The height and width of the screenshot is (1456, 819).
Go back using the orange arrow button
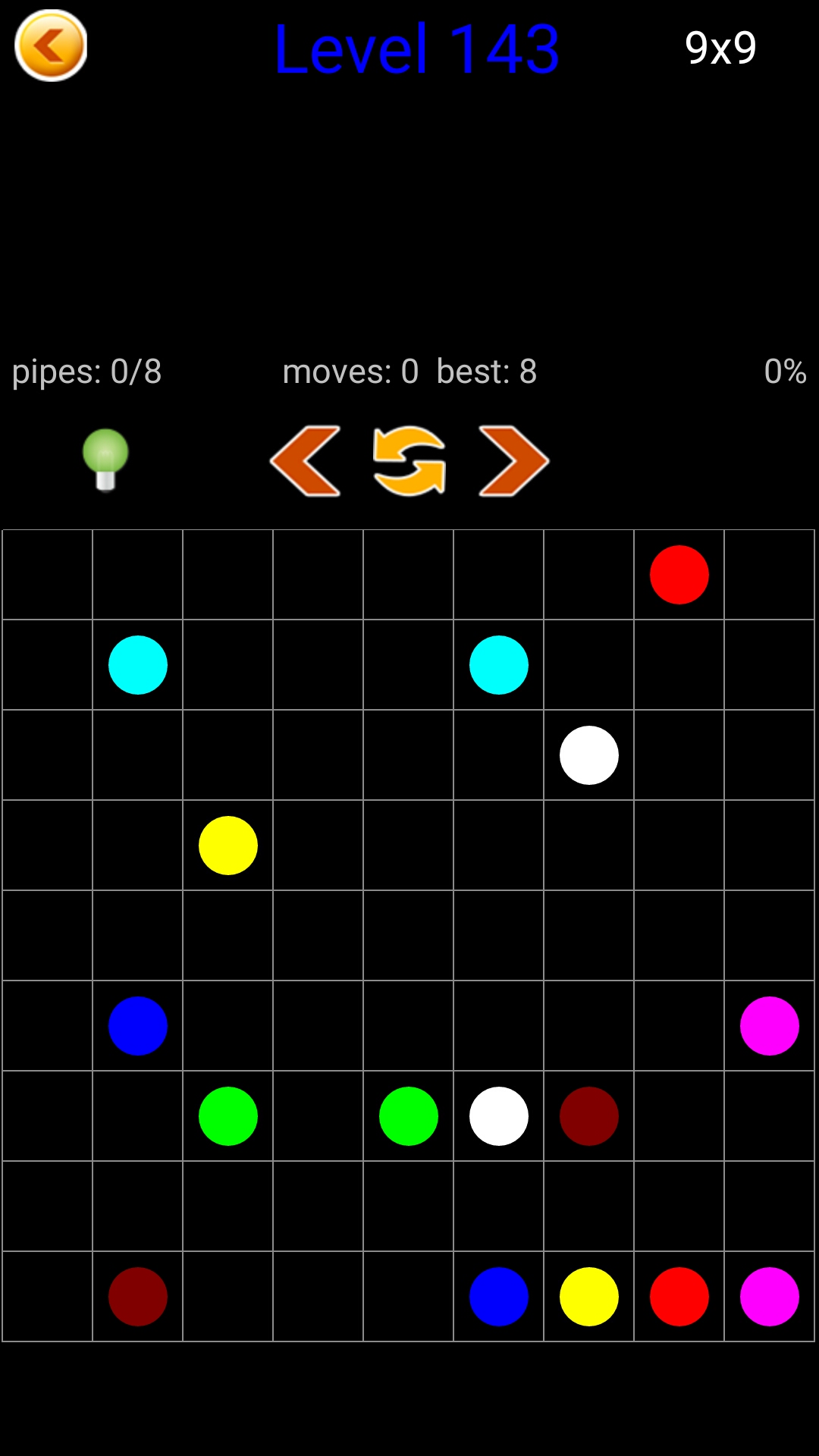[x=51, y=45]
